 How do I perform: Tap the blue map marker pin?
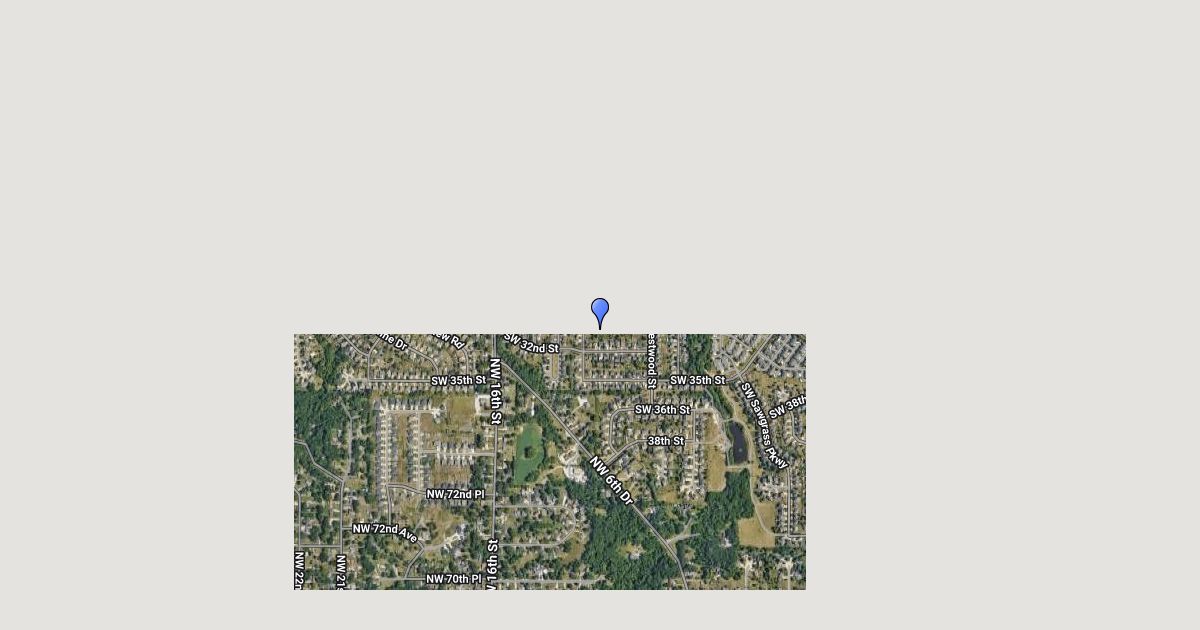(600, 310)
